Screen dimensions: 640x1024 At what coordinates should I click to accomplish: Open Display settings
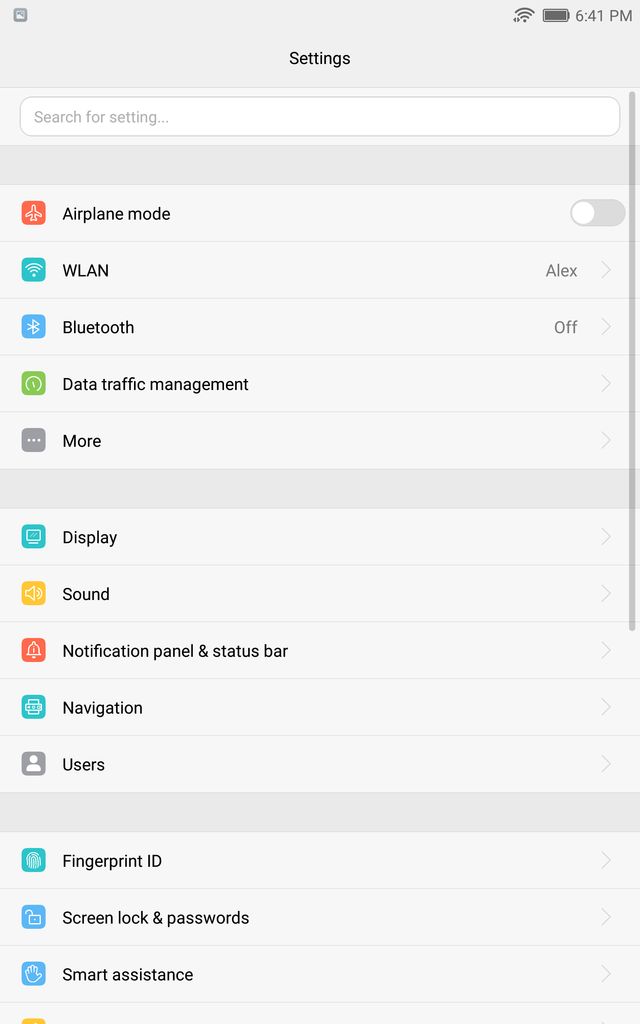[319, 537]
